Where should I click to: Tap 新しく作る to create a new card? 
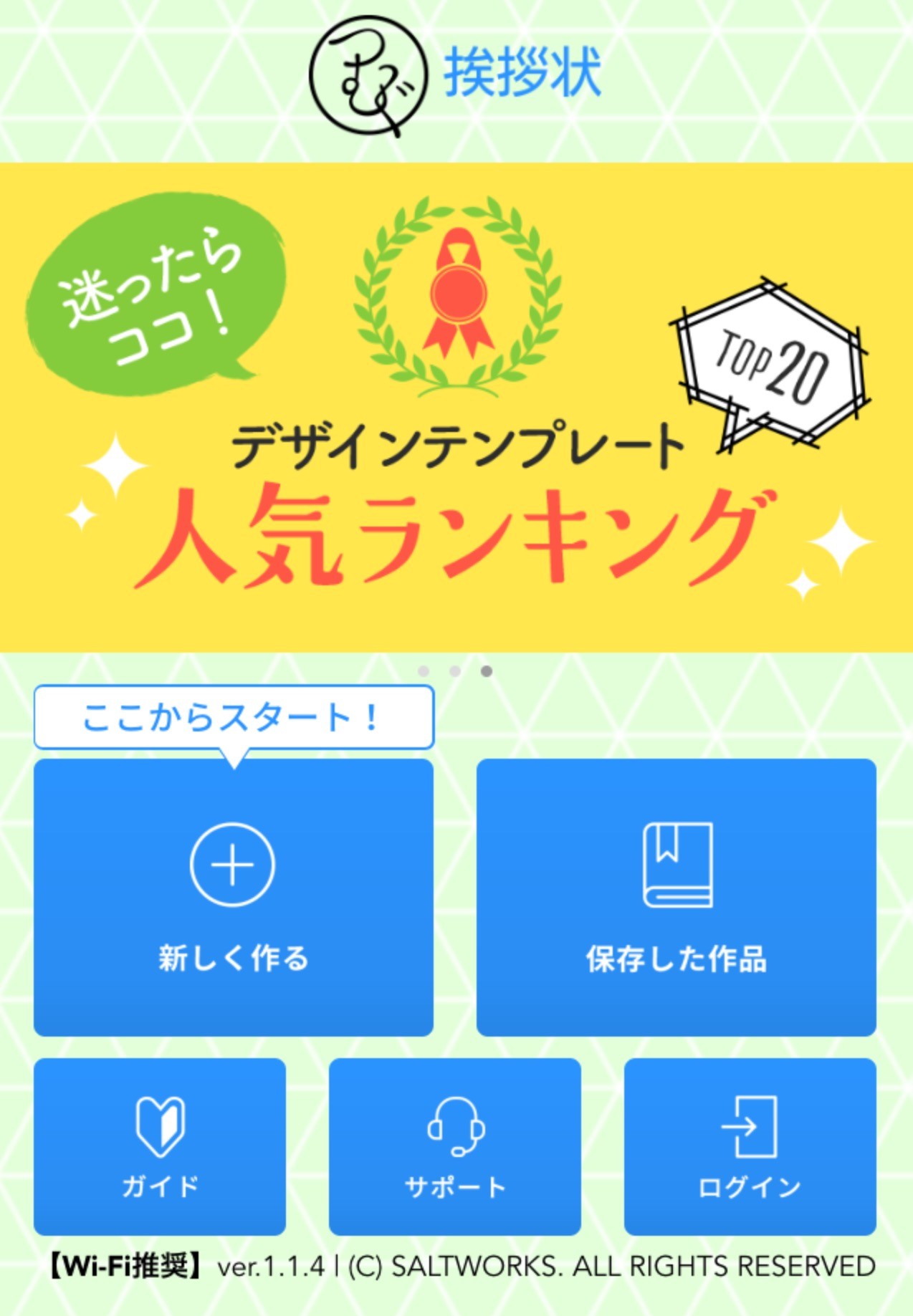tap(233, 897)
